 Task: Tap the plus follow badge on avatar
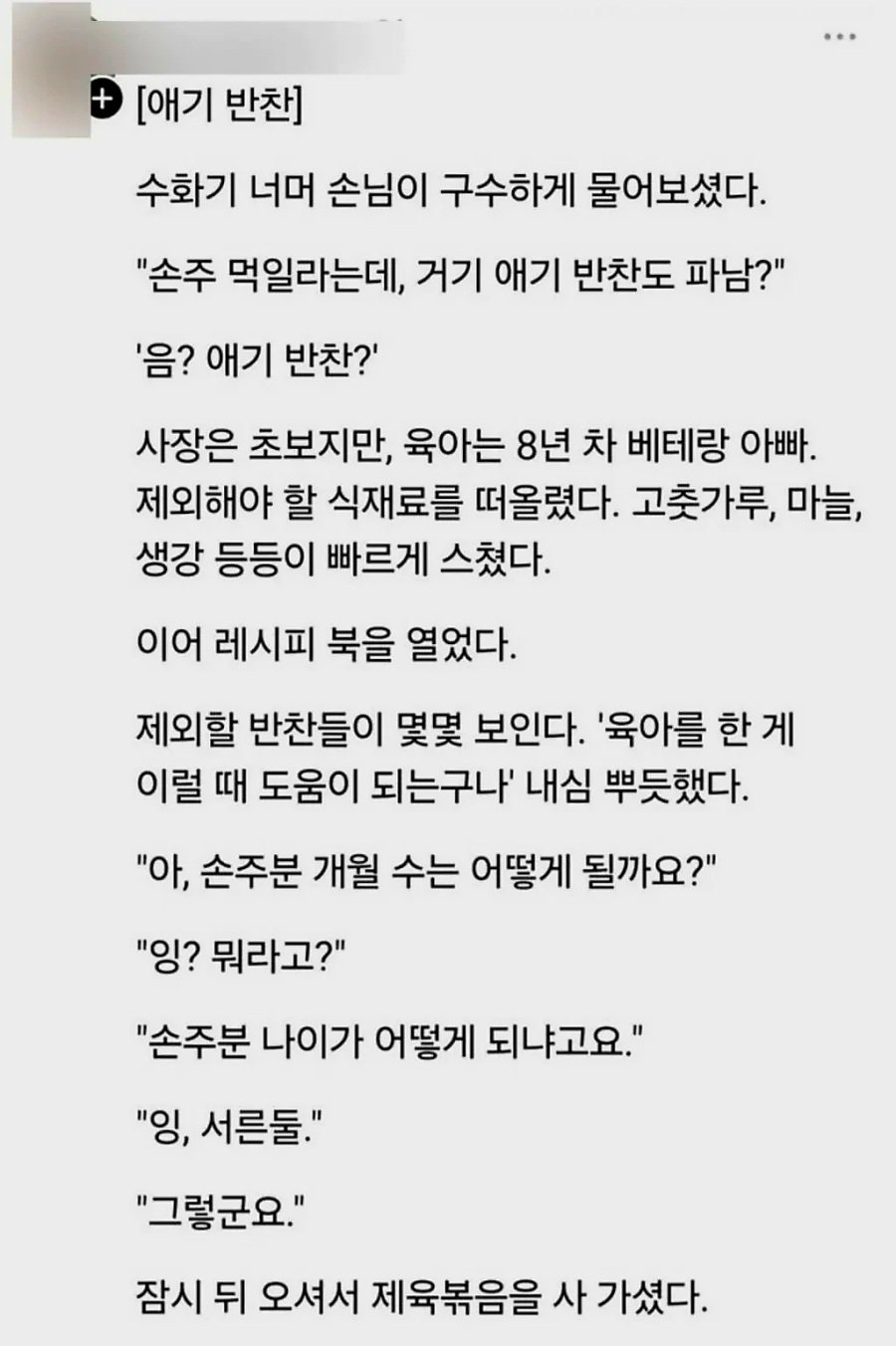[104, 99]
